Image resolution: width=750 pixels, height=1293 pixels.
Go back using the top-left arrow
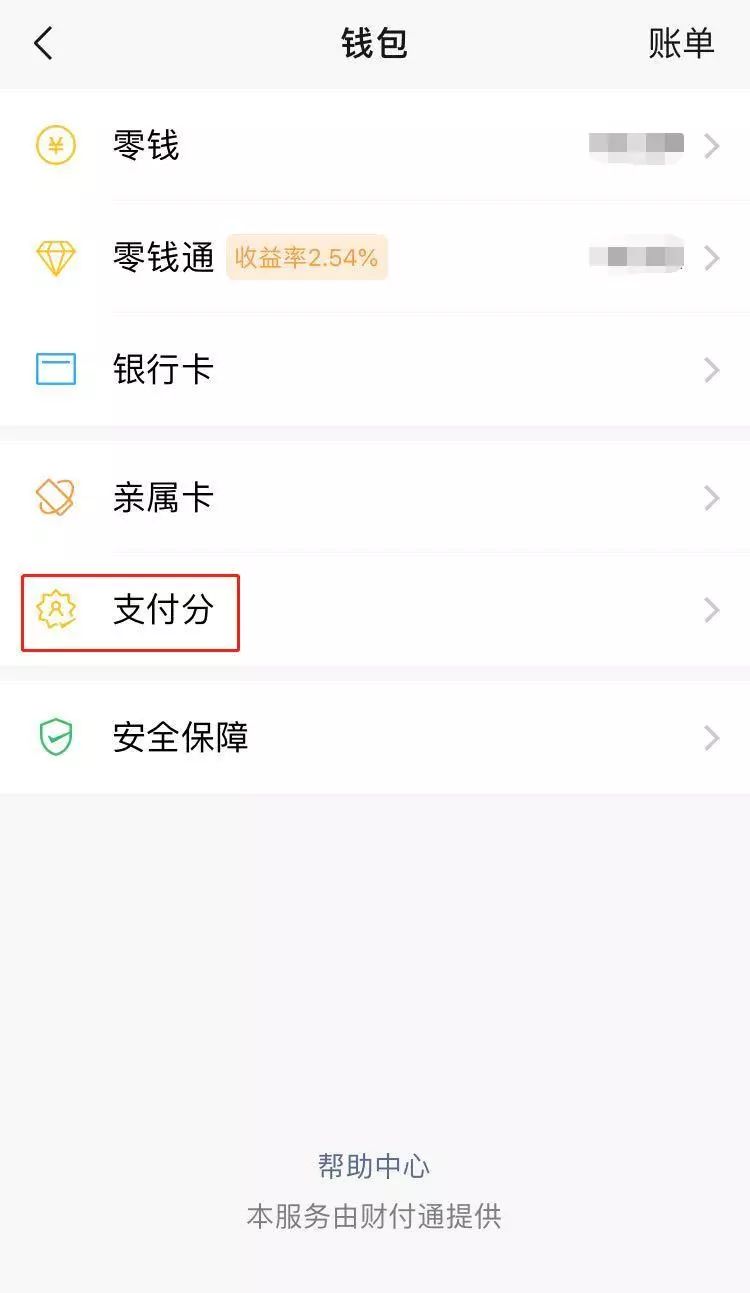(43, 43)
